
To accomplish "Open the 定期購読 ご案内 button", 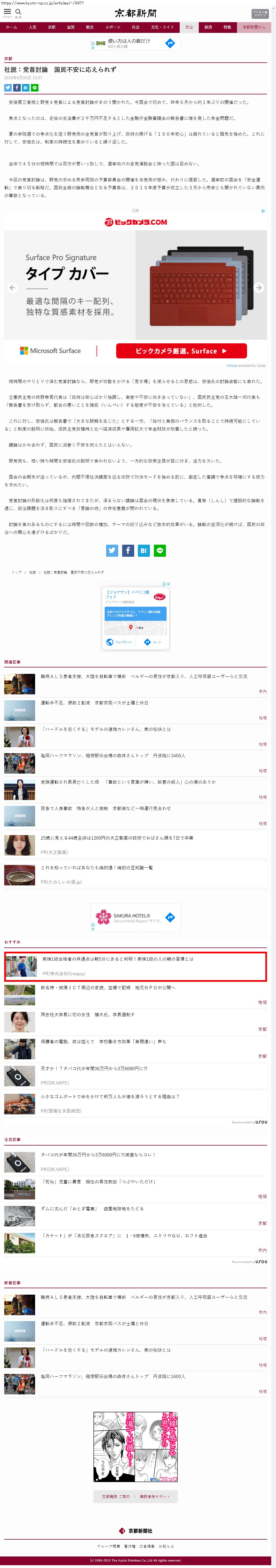I will pos(115,1496).
